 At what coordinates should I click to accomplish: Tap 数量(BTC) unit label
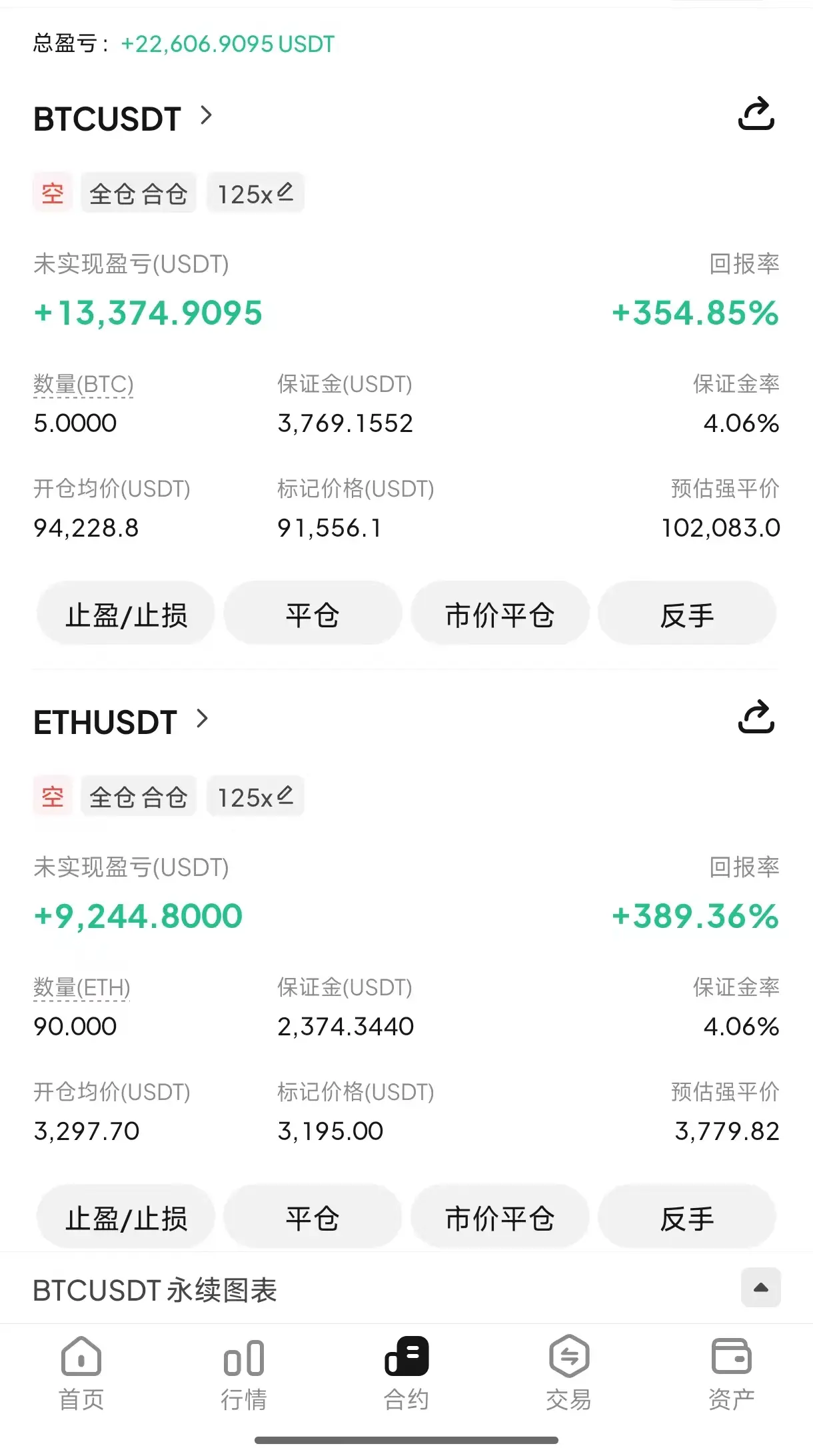point(83,385)
